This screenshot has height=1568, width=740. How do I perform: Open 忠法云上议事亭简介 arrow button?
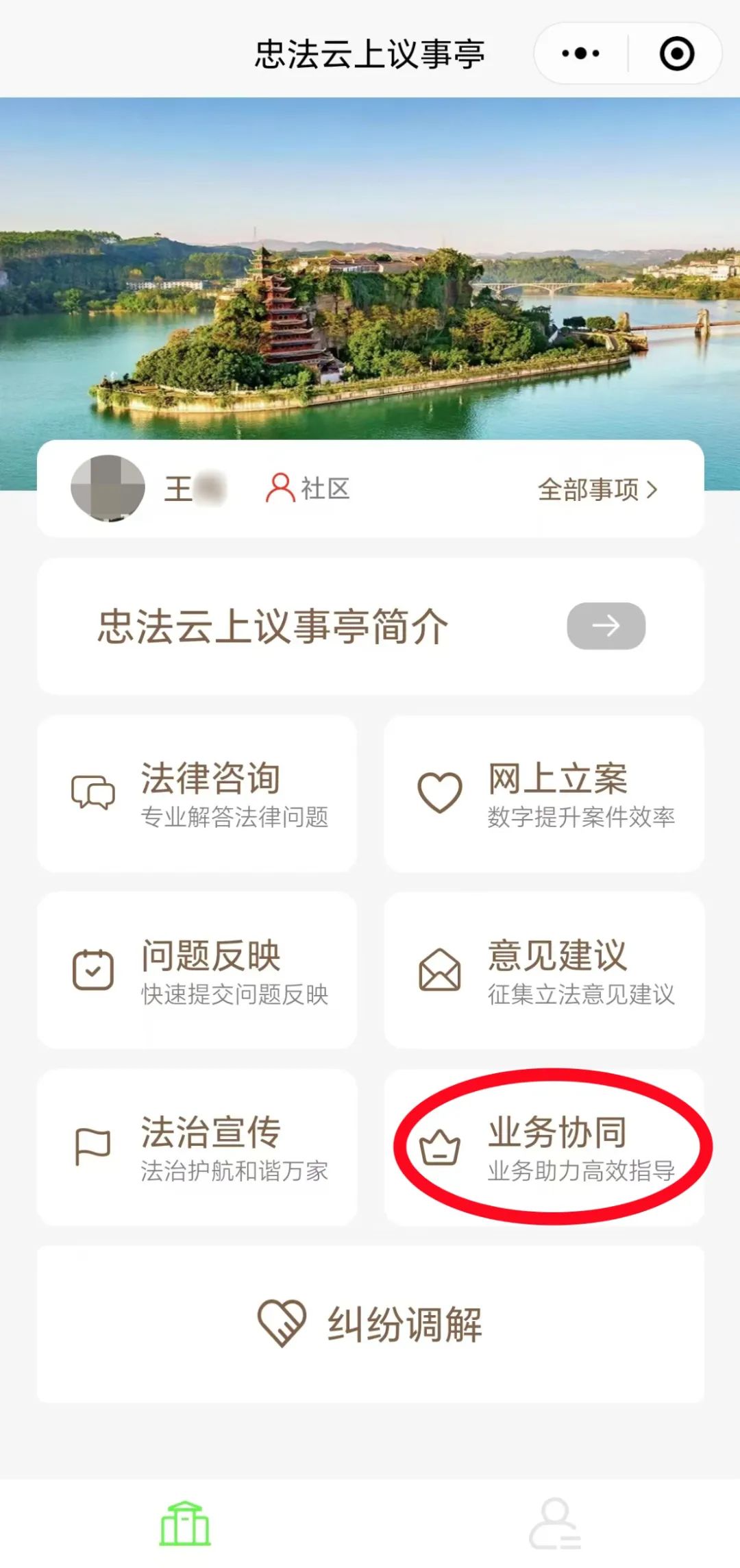[606, 626]
